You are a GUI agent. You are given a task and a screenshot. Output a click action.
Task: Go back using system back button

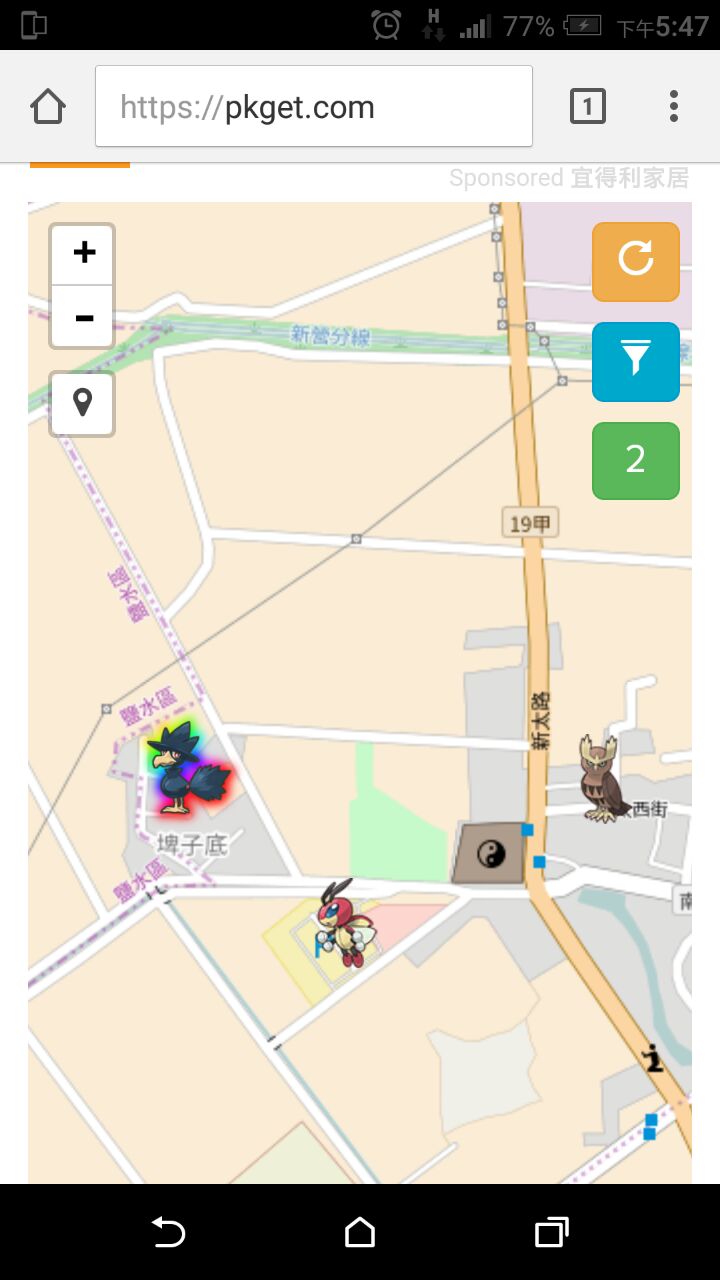click(168, 1232)
